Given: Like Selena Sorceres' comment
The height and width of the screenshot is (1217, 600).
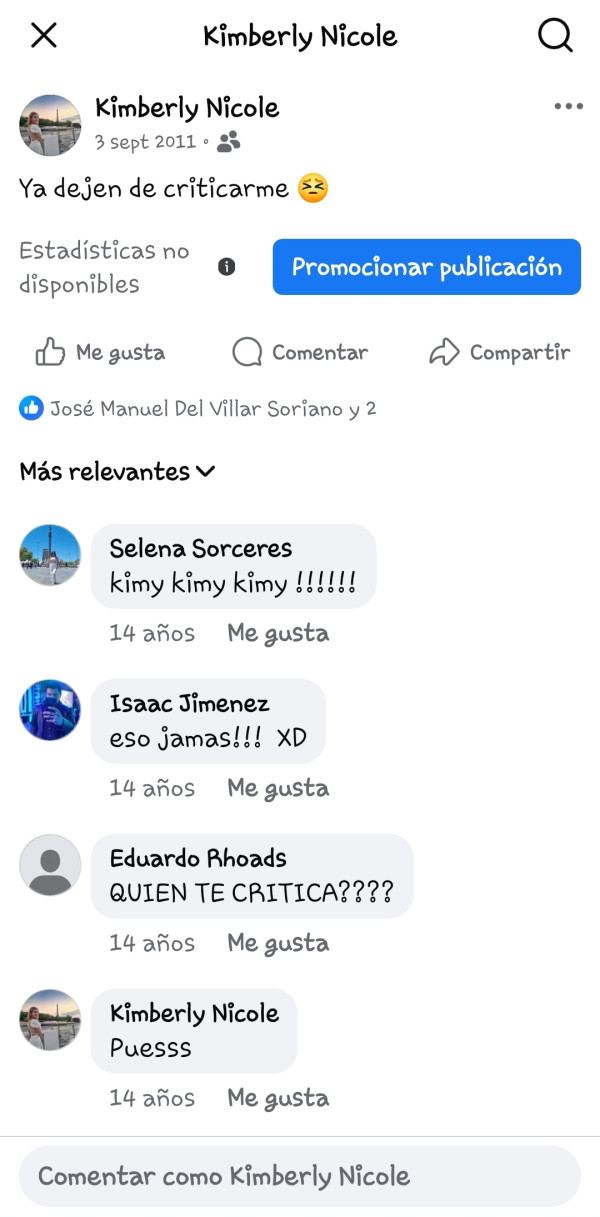Looking at the screenshot, I should (x=278, y=633).
